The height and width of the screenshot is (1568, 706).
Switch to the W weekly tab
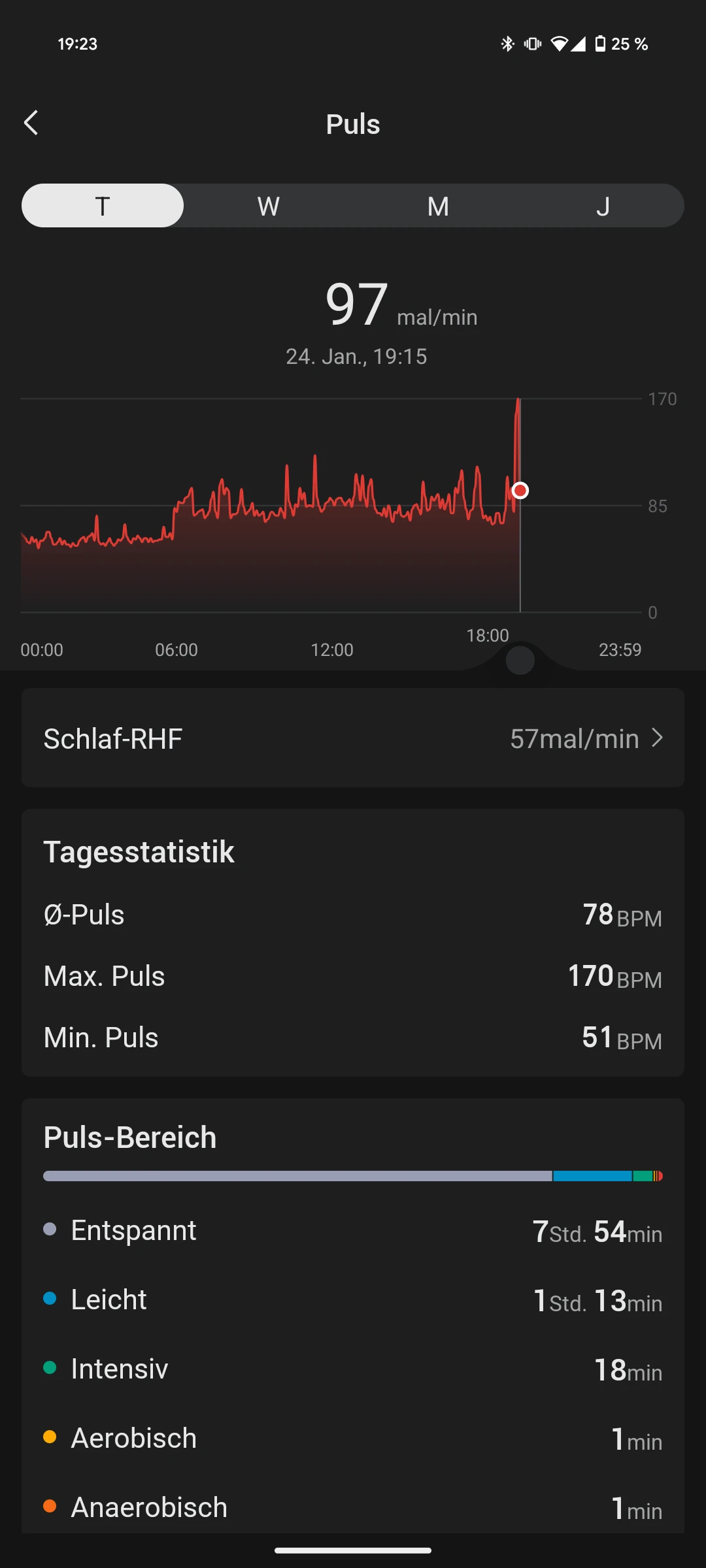coord(269,206)
